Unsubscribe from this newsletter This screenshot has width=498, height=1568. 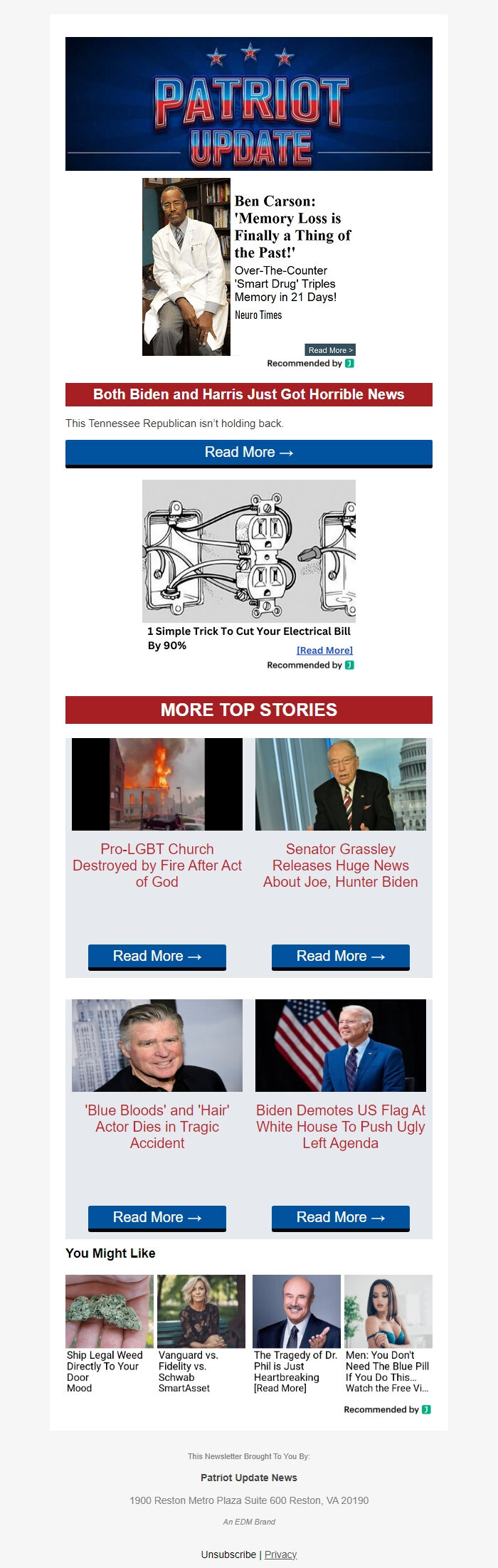click(228, 1554)
